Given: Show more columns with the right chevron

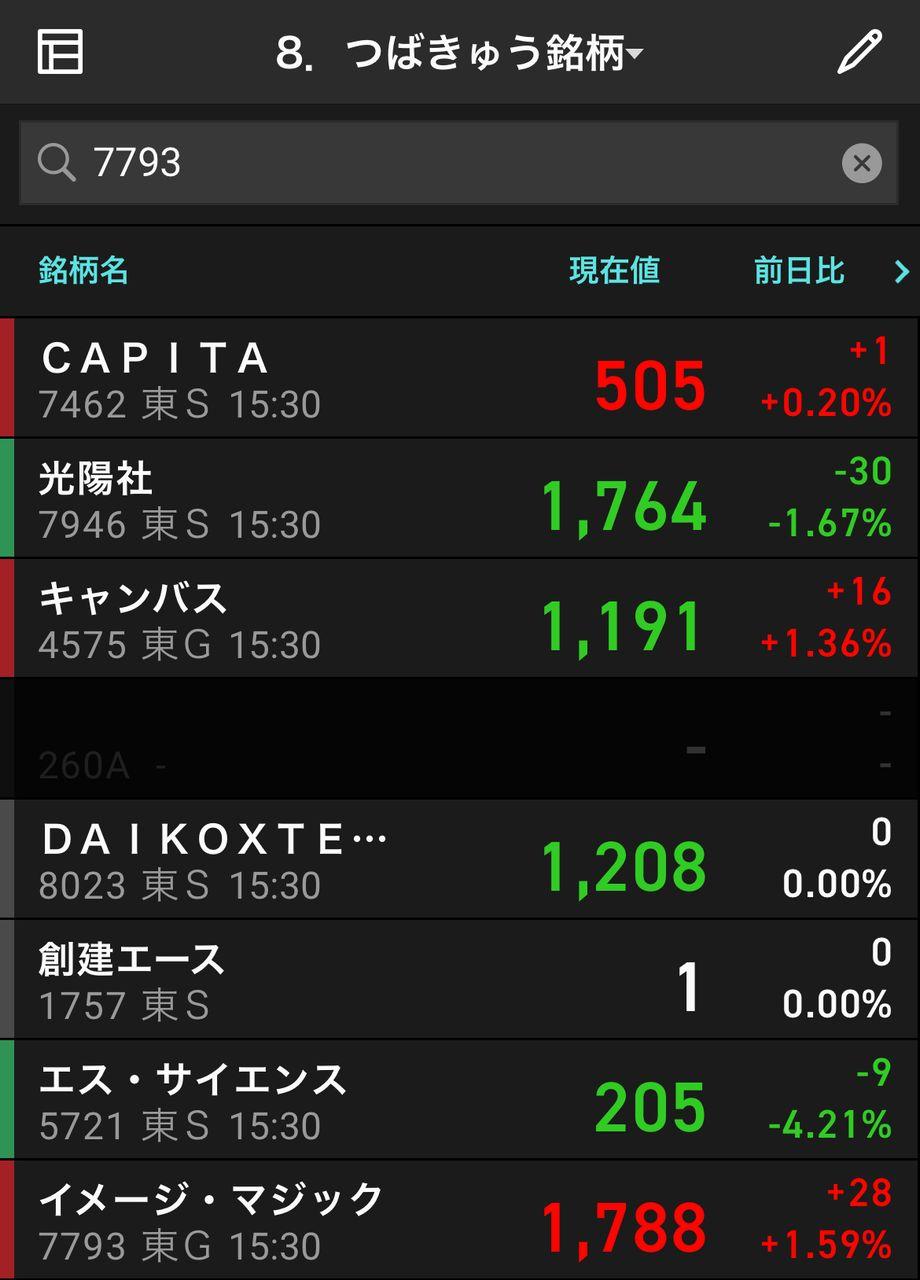Looking at the screenshot, I should click(901, 271).
